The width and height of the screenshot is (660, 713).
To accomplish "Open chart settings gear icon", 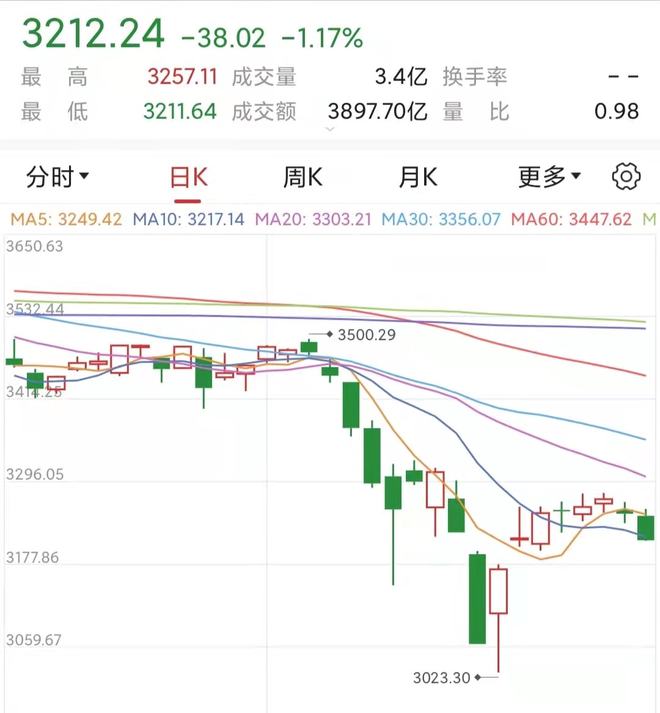I will (x=626, y=177).
